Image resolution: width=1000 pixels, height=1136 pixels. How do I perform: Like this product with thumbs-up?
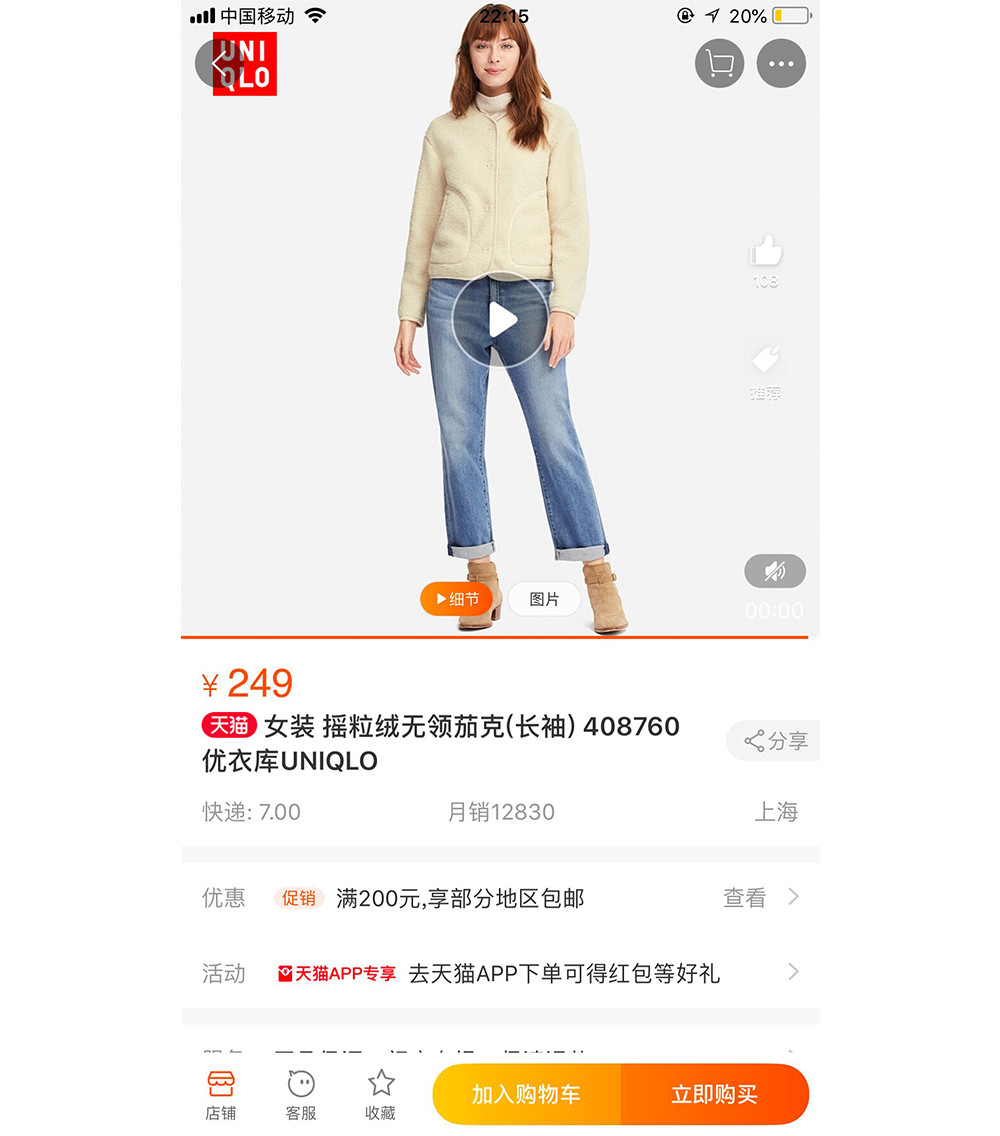coord(765,250)
